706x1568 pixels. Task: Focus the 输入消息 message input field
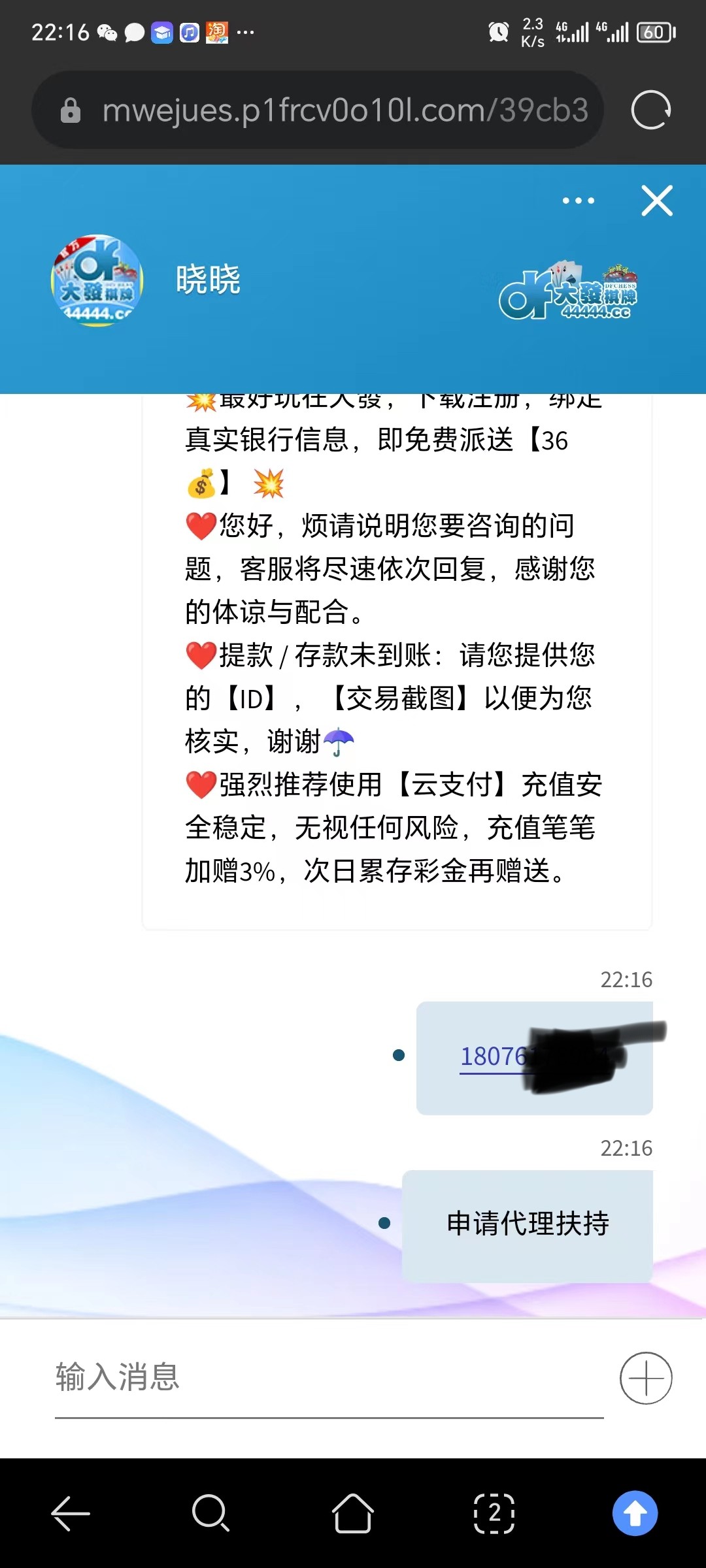[327, 1377]
